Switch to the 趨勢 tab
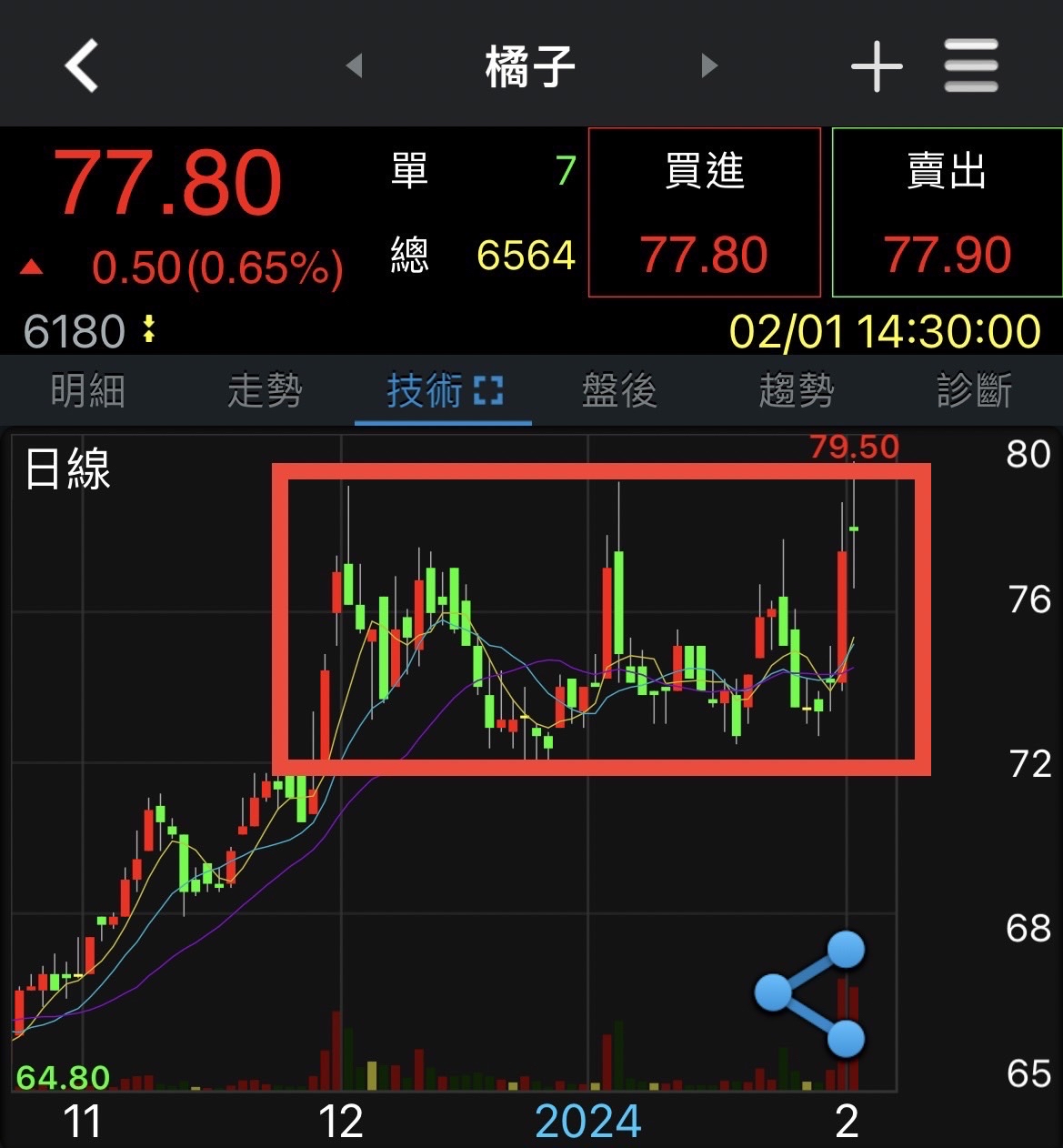The image size is (1063, 1148). [x=797, y=391]
